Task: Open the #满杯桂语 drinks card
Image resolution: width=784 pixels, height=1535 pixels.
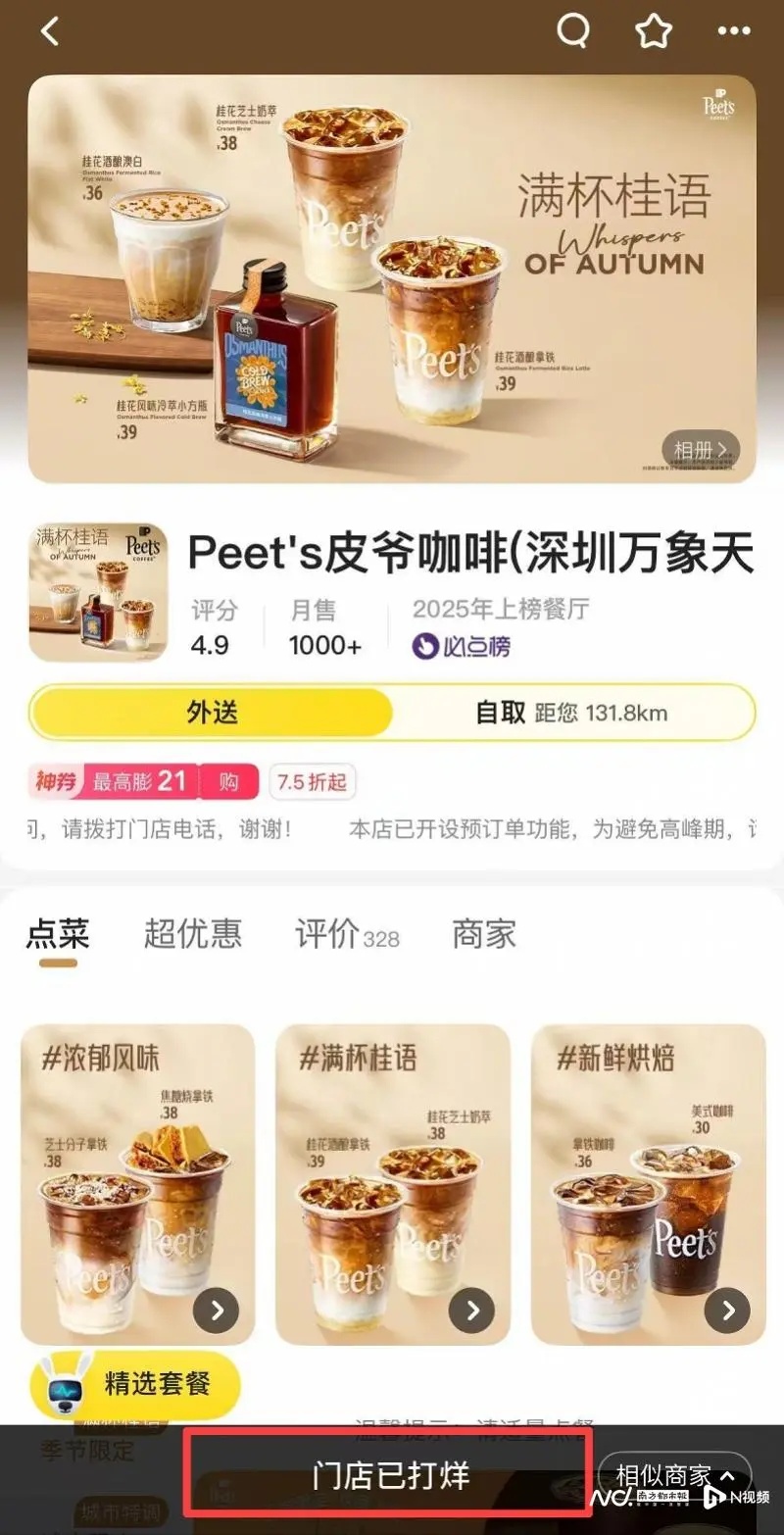Action: click(x=392, y=1183)
